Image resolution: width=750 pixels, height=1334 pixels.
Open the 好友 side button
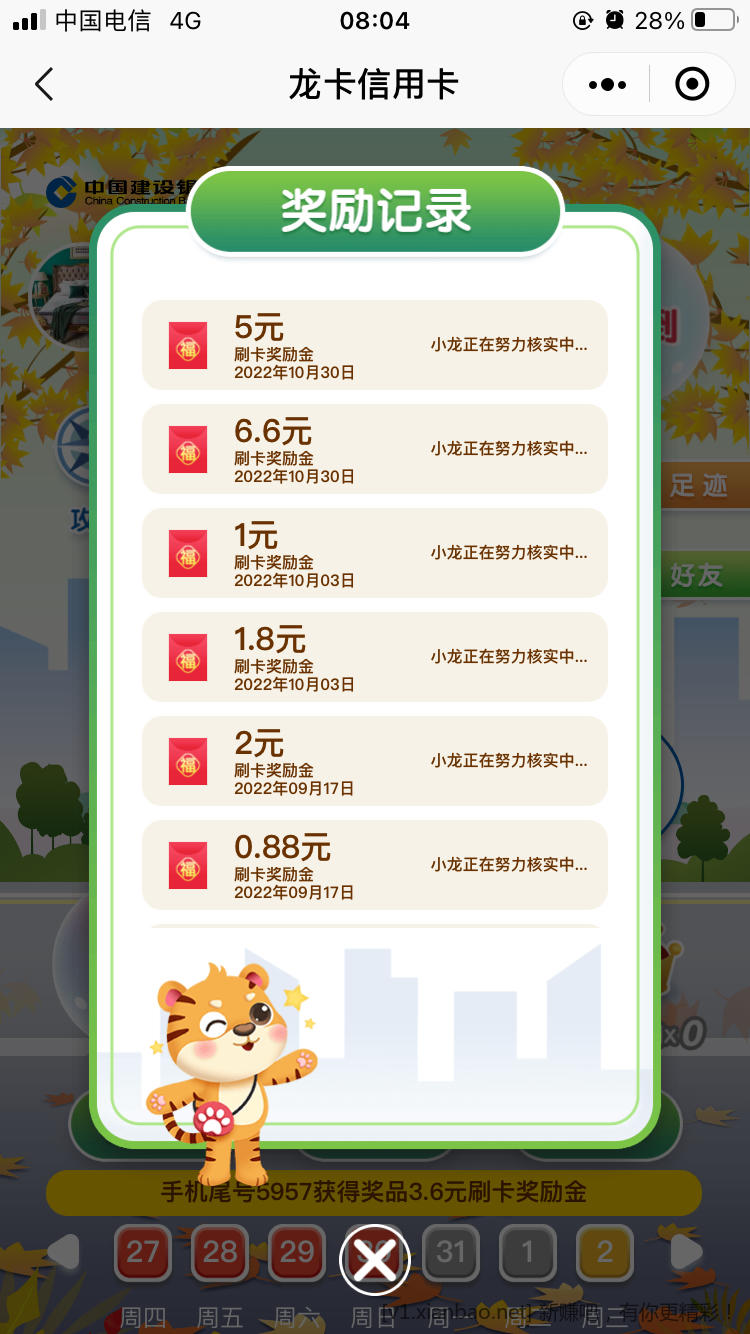click(698, 575)
